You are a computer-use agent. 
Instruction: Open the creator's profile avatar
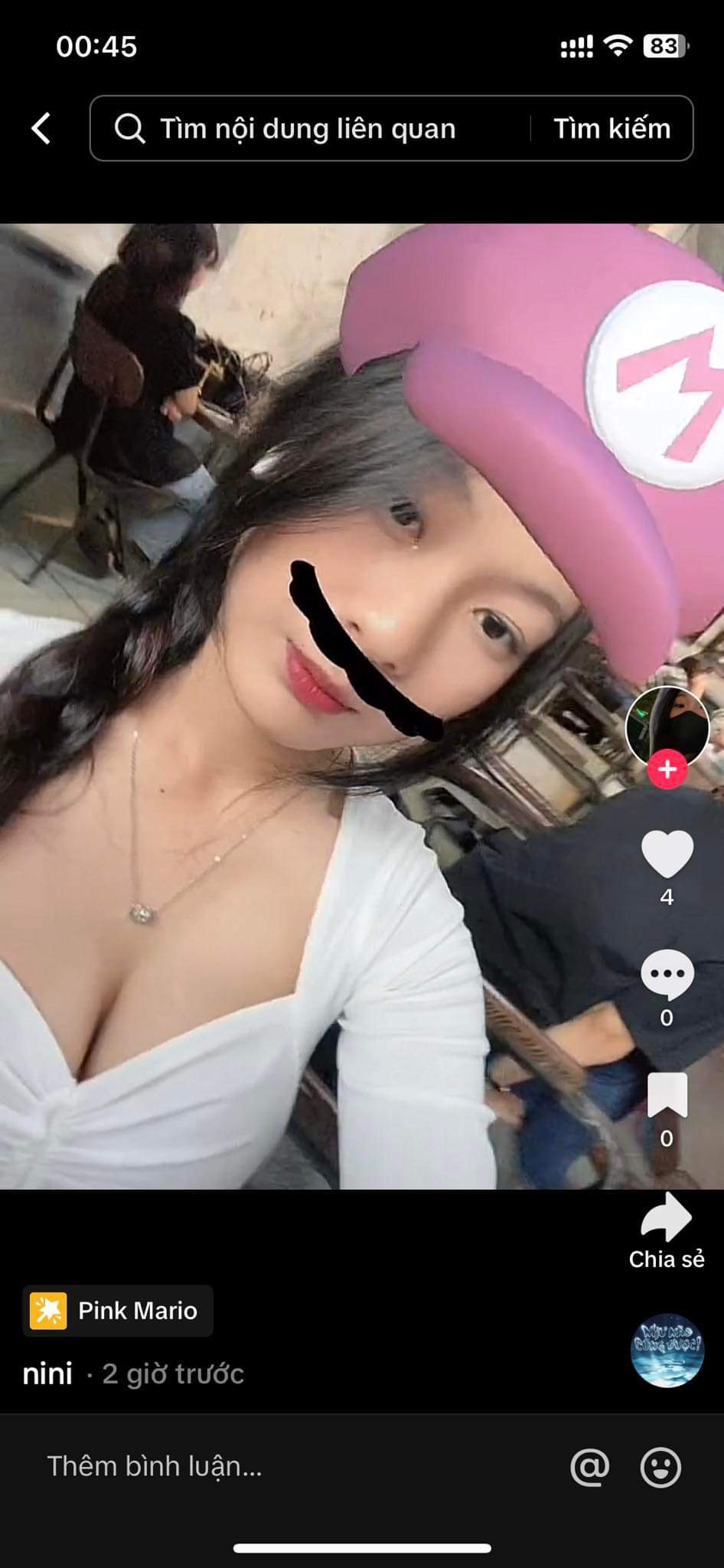(x=667, y=726)
